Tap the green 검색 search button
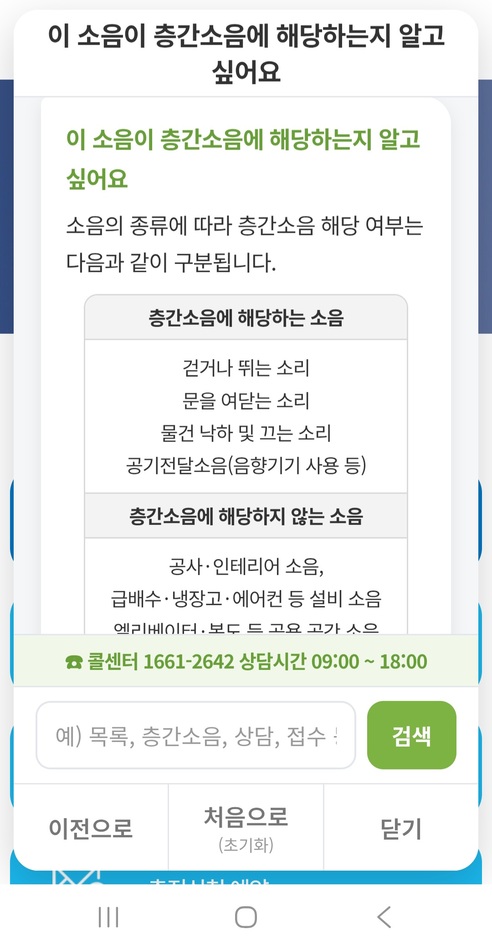Image resolution: width=492 pixels, height=950 pixels. pyautogui.click(x=411, y=735)
